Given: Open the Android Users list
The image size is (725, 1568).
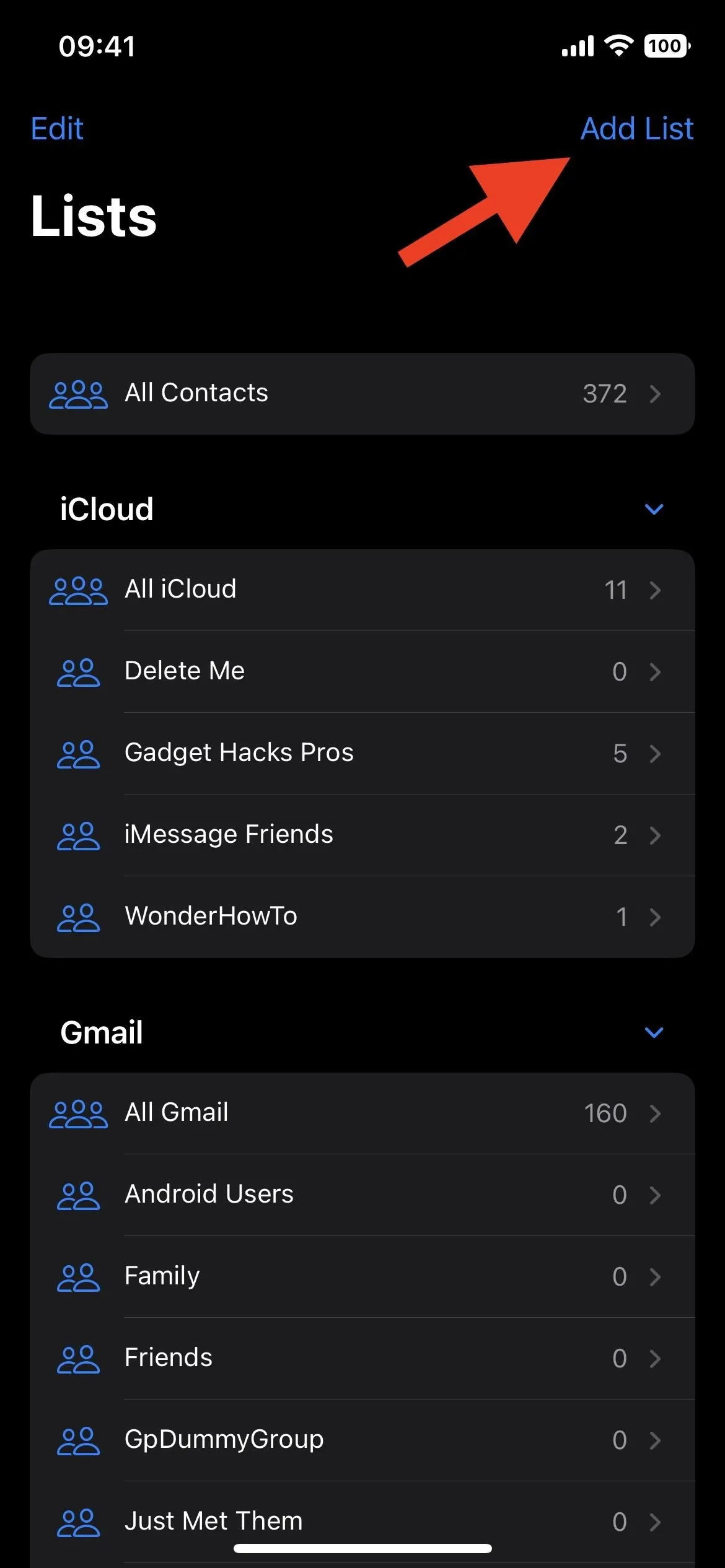Looking at the screenshot, I should click(362, 1195).
